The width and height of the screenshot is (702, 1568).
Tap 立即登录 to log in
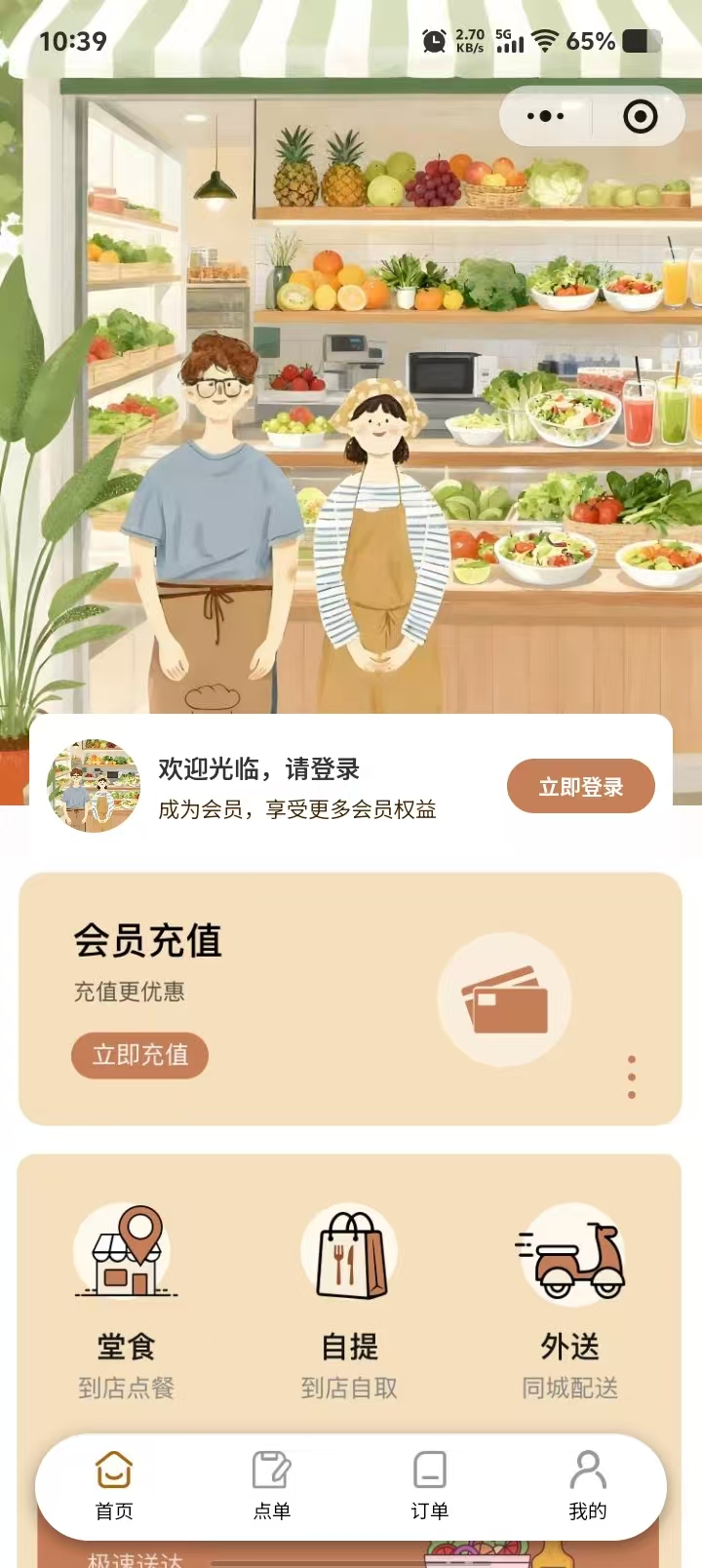tap(580, 786)
